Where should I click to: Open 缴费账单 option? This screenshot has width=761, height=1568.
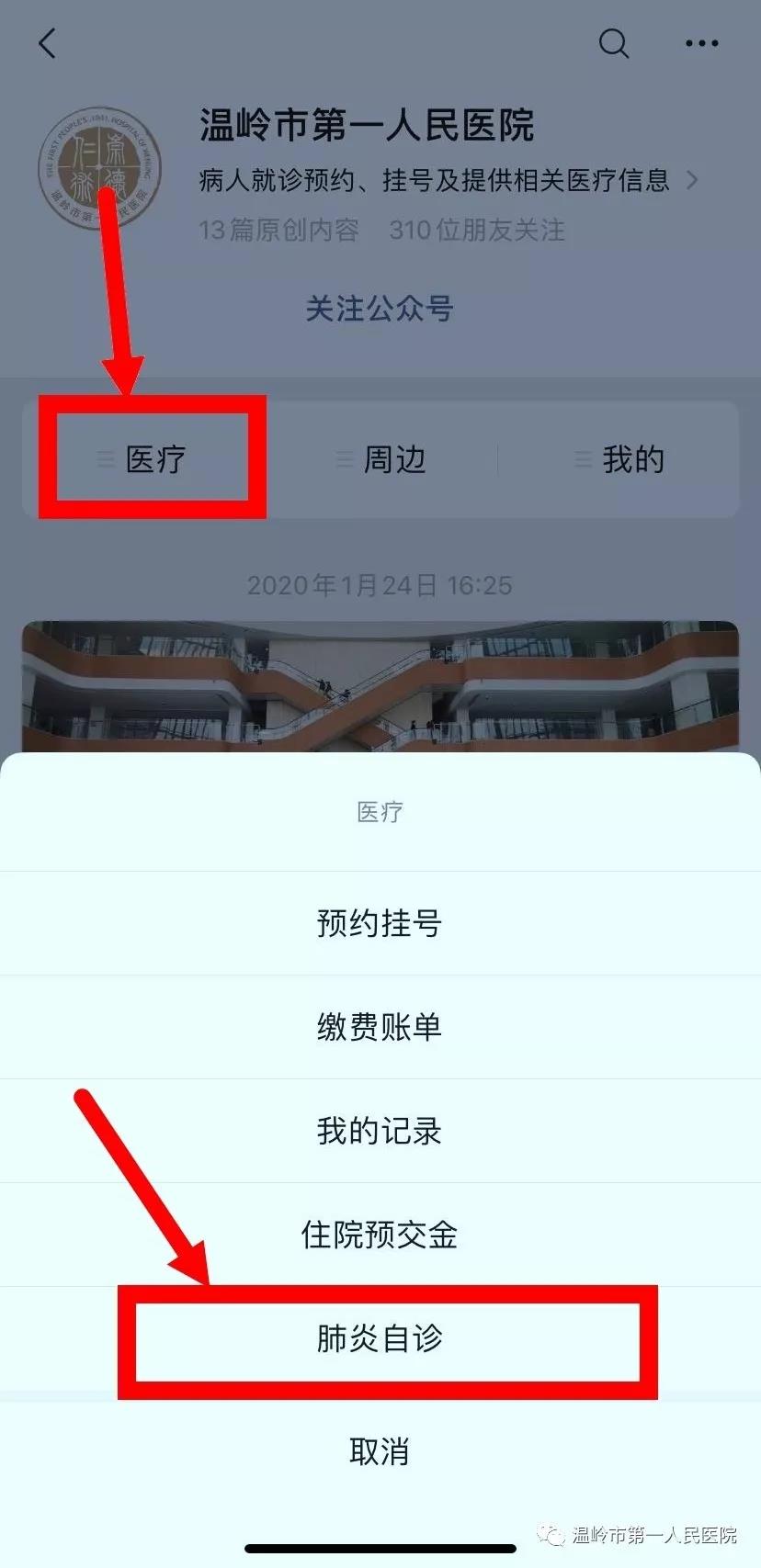coord(380,1027)
